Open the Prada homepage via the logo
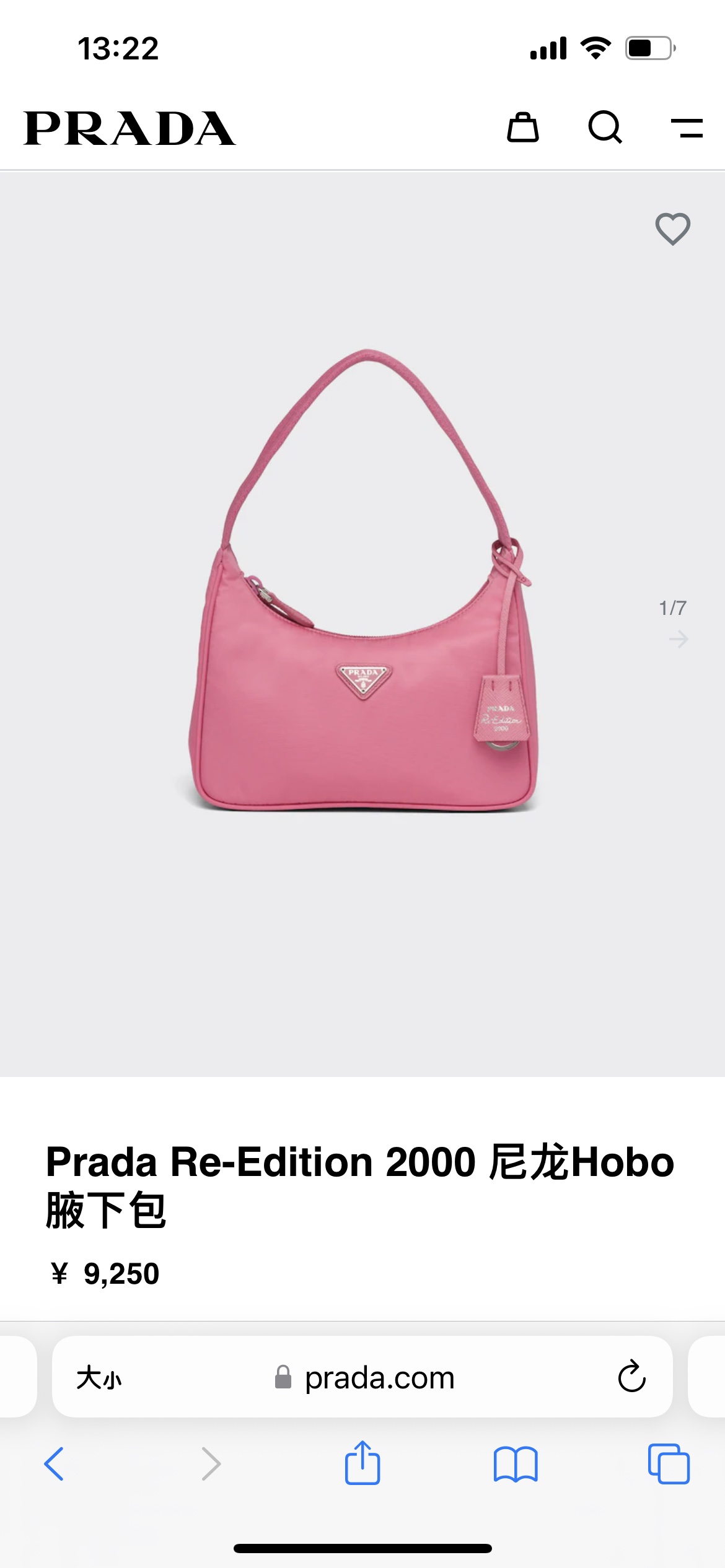The image size is (725, 1568). pos(130,129)
